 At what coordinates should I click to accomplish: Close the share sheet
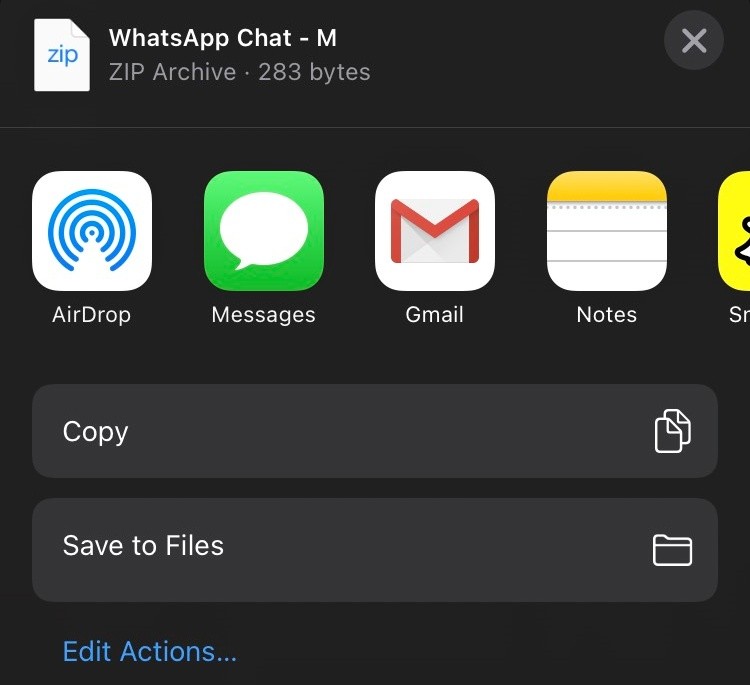click(693, 41)
